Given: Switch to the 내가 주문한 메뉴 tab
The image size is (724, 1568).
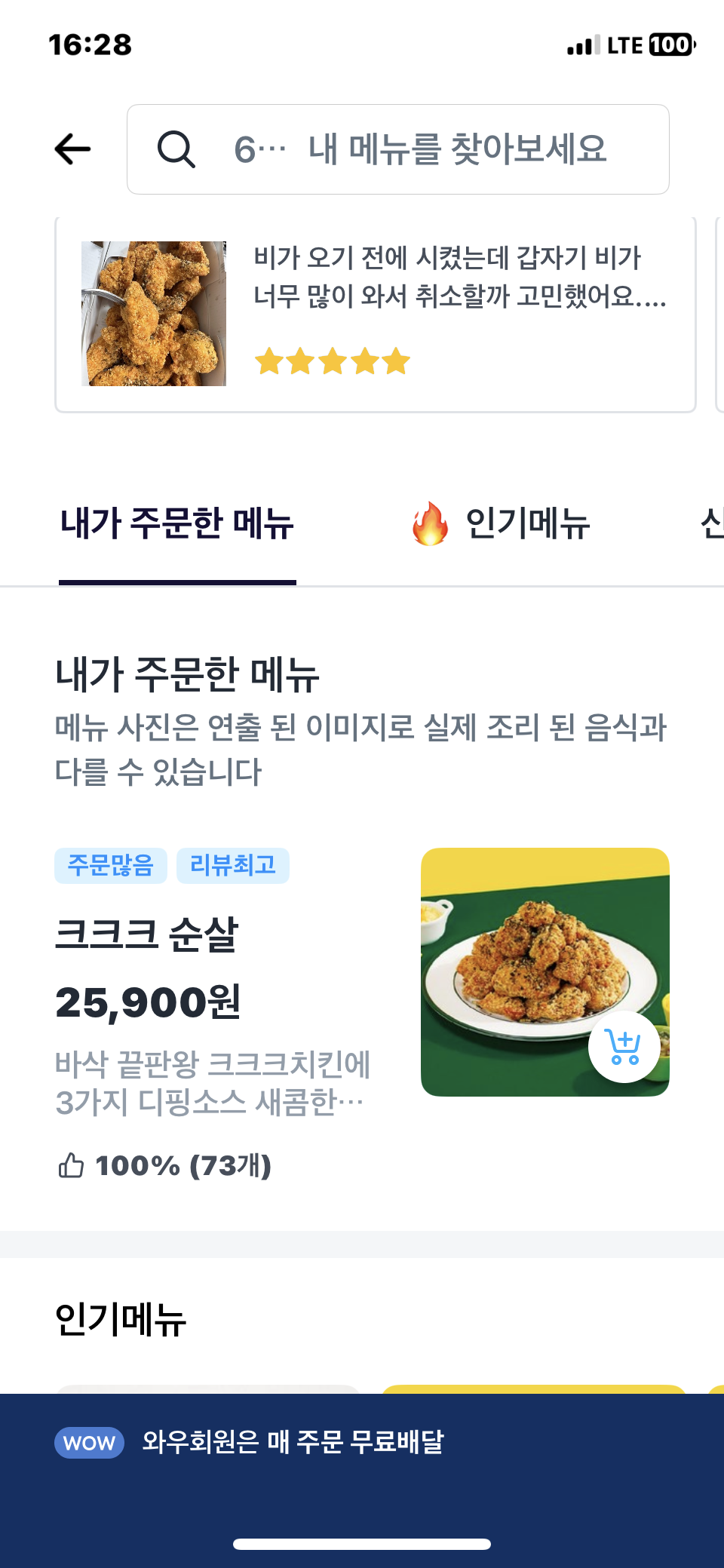Looking at the screenshot, I should click(x=177, y=524).
